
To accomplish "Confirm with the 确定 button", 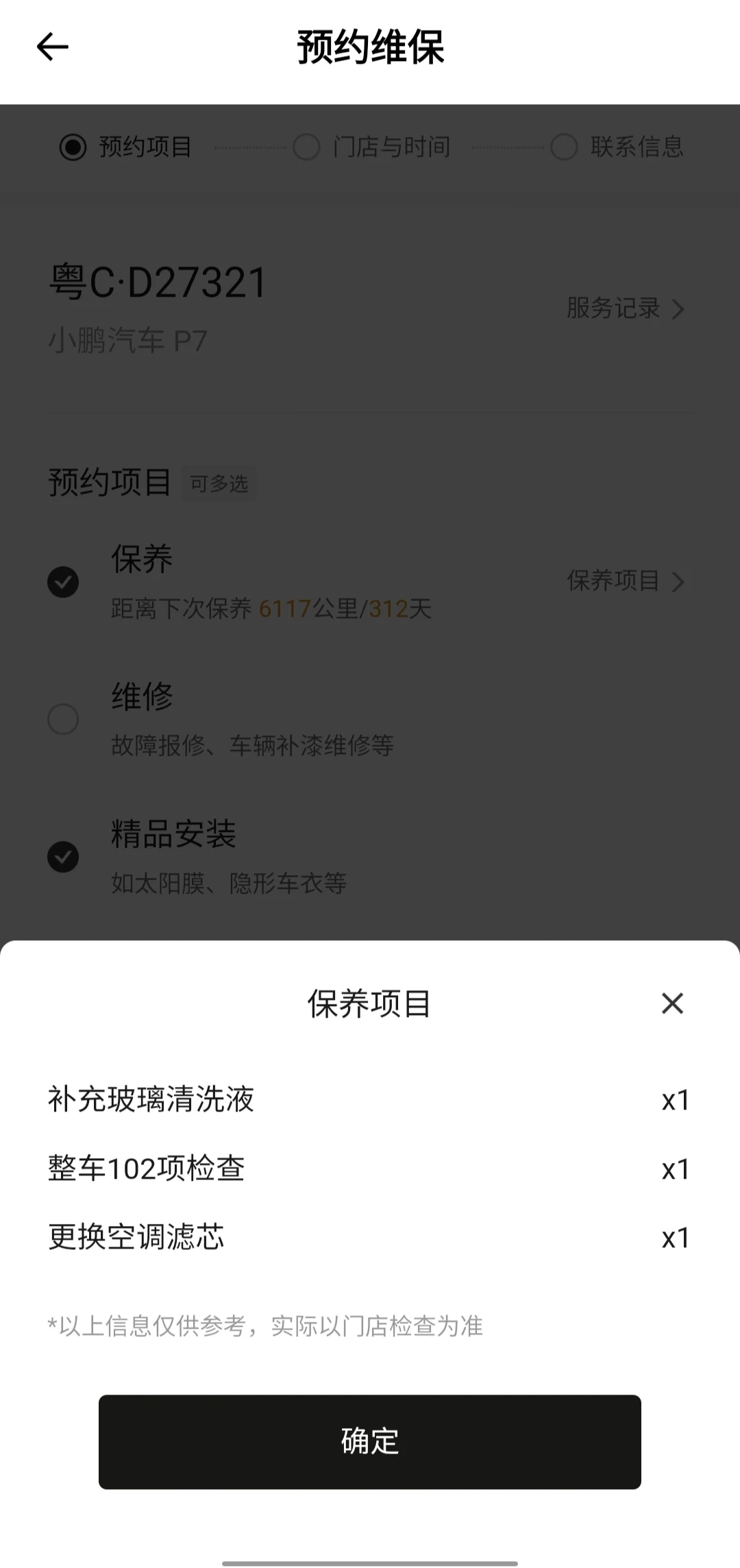I will (x=370, y=1441).
